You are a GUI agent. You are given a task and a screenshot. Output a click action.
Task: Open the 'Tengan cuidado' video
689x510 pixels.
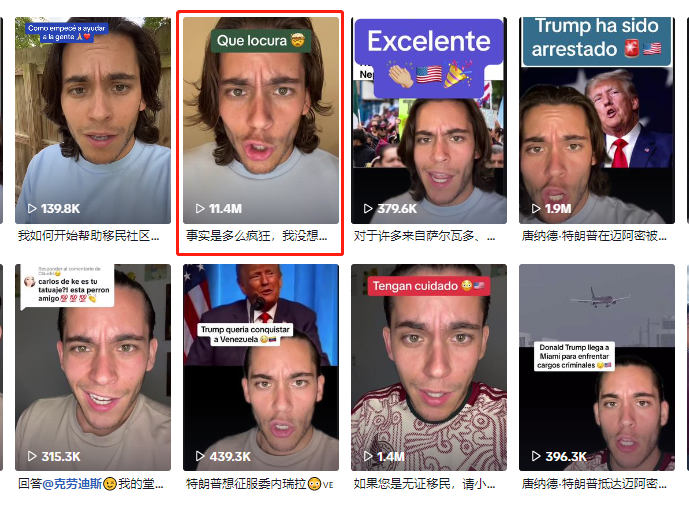pos(428,367)
